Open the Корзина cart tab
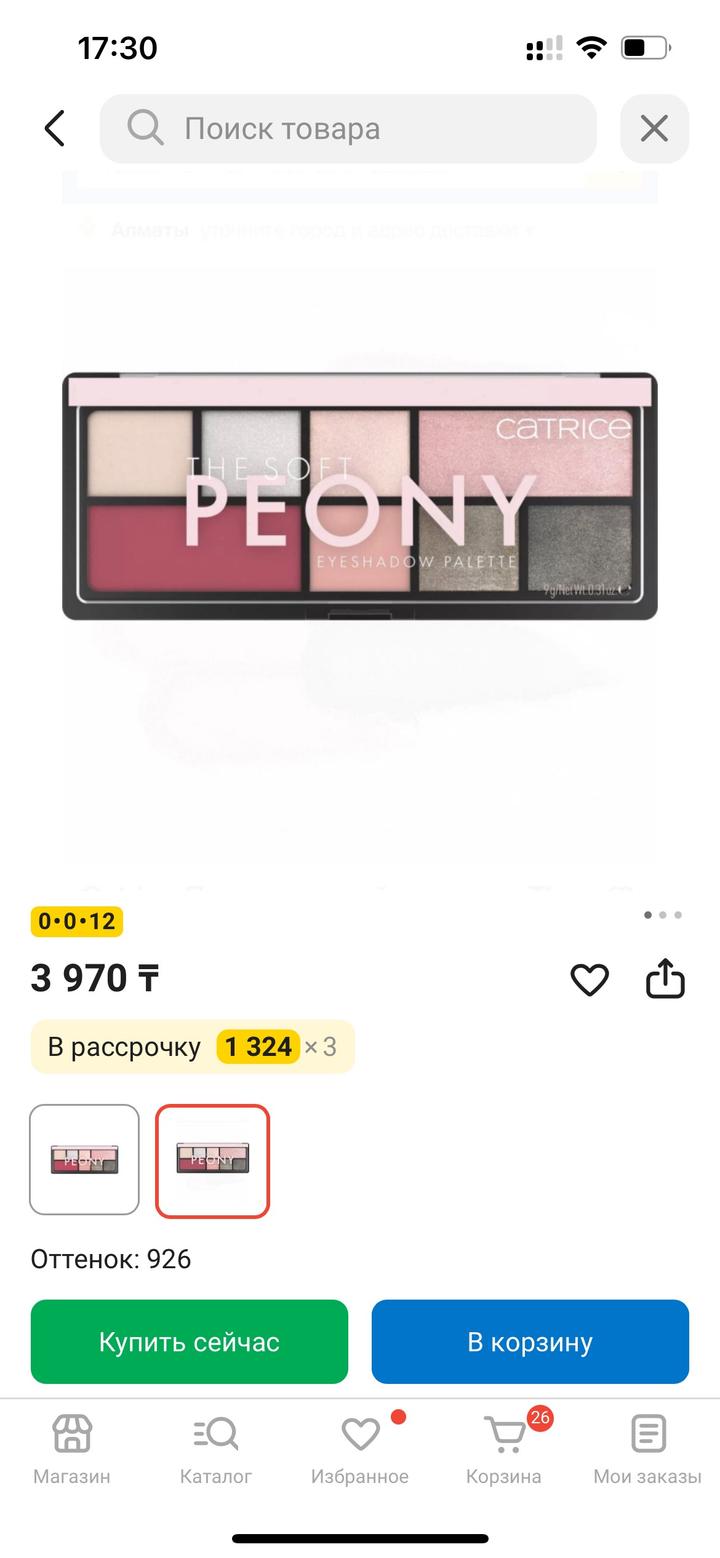720x1558 pixels. 504,1448
